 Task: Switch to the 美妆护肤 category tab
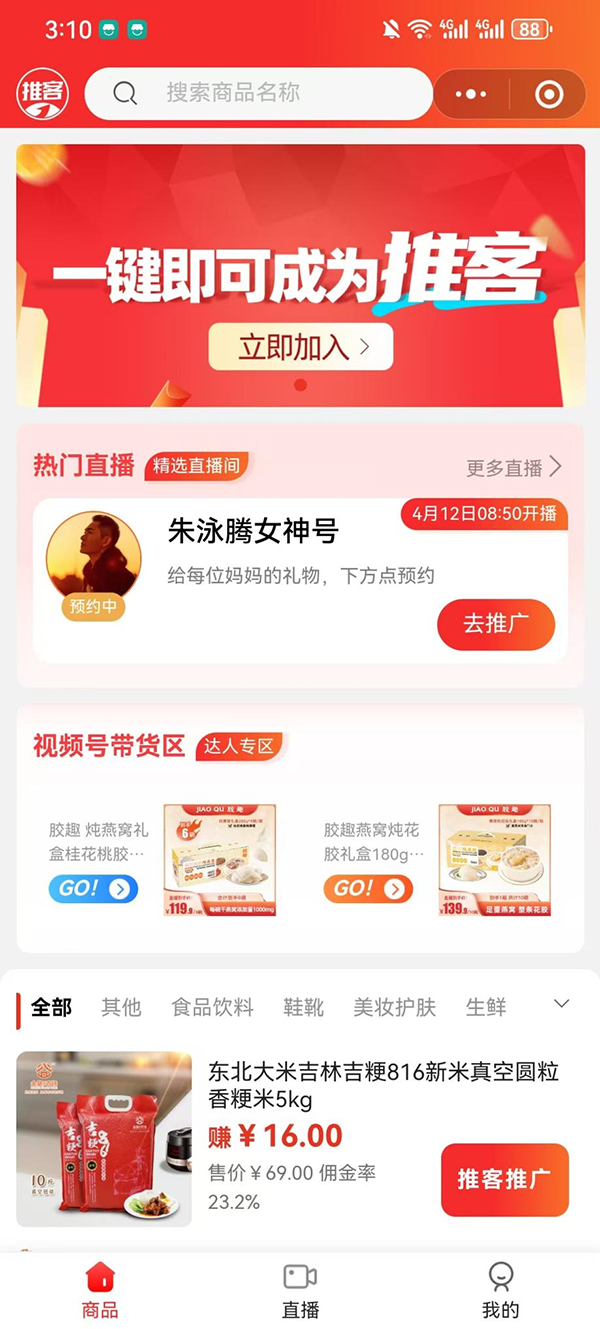(x=394, y=1007)
